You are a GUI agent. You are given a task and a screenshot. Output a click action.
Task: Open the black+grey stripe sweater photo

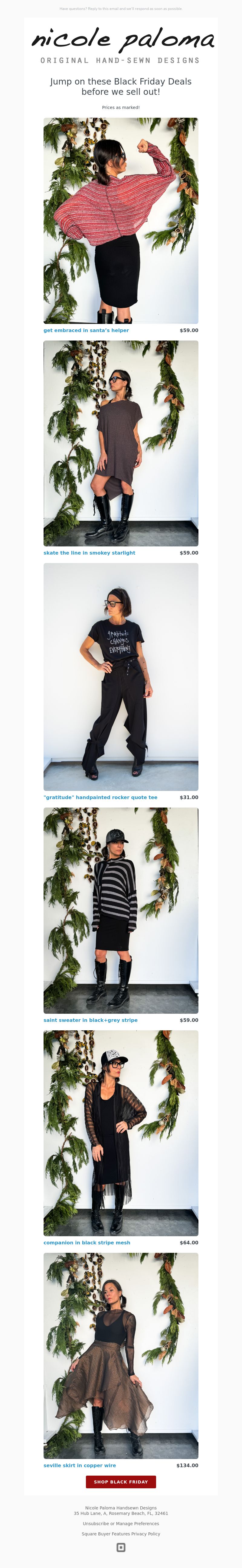click(x=121, y=910)
